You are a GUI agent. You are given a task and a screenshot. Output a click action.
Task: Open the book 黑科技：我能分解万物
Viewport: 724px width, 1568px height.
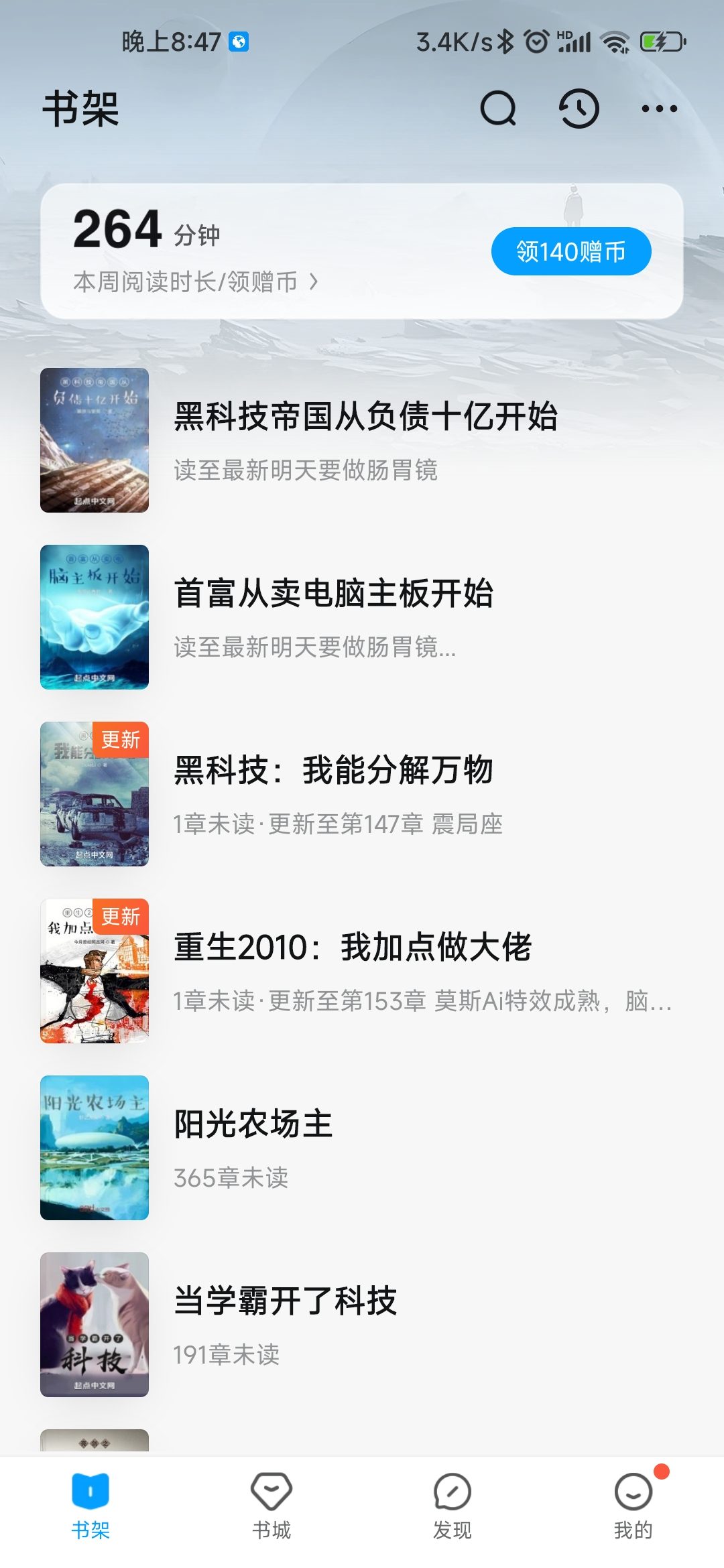333,771
